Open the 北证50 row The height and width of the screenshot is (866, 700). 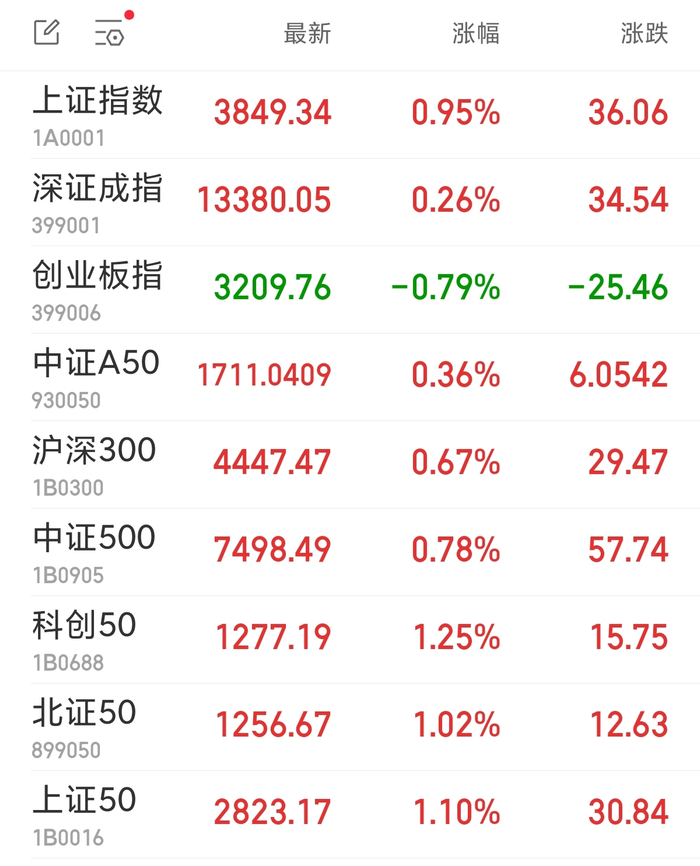pyautogui.click(x=350, y=727)
